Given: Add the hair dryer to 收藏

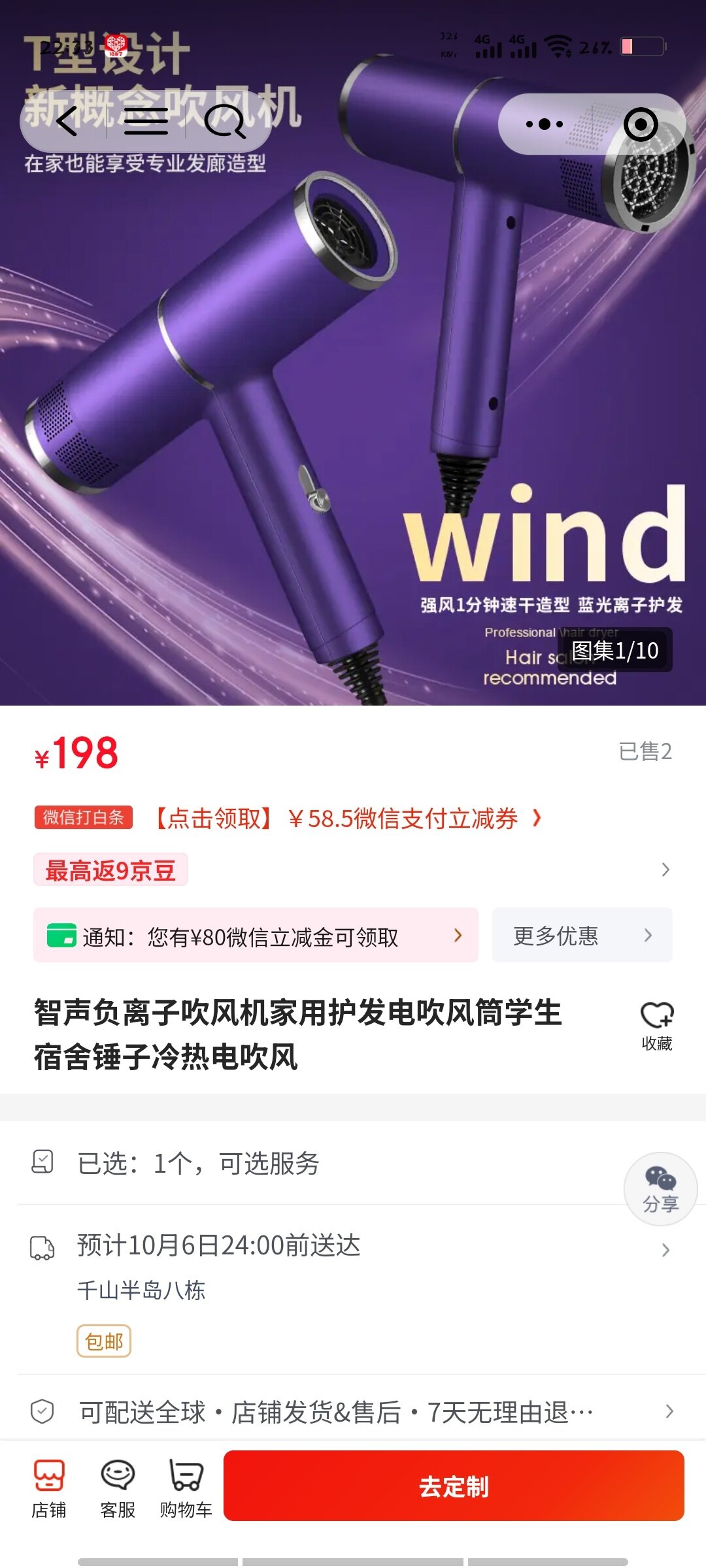Looking at the screenshot, I should [656, 1026].
